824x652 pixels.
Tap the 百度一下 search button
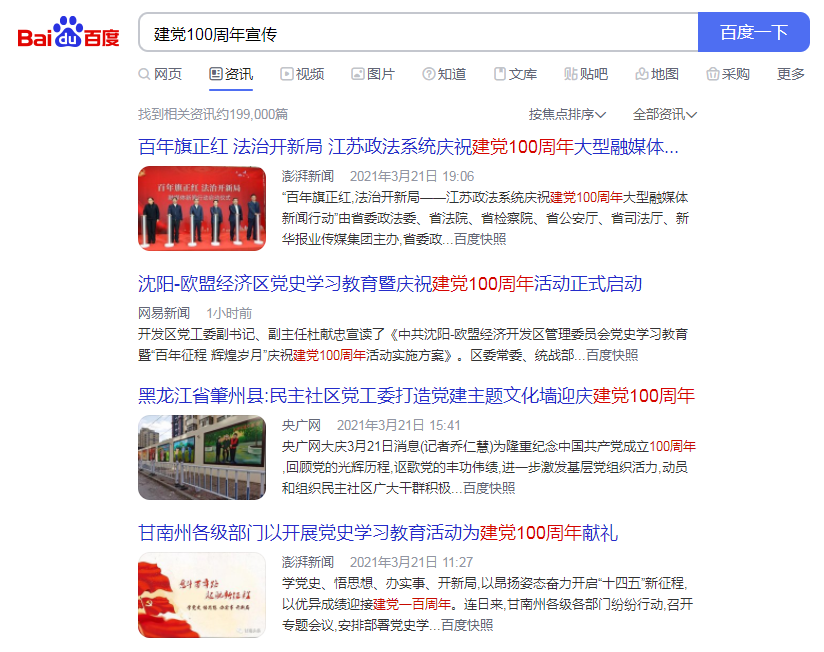tap(753, 33)
